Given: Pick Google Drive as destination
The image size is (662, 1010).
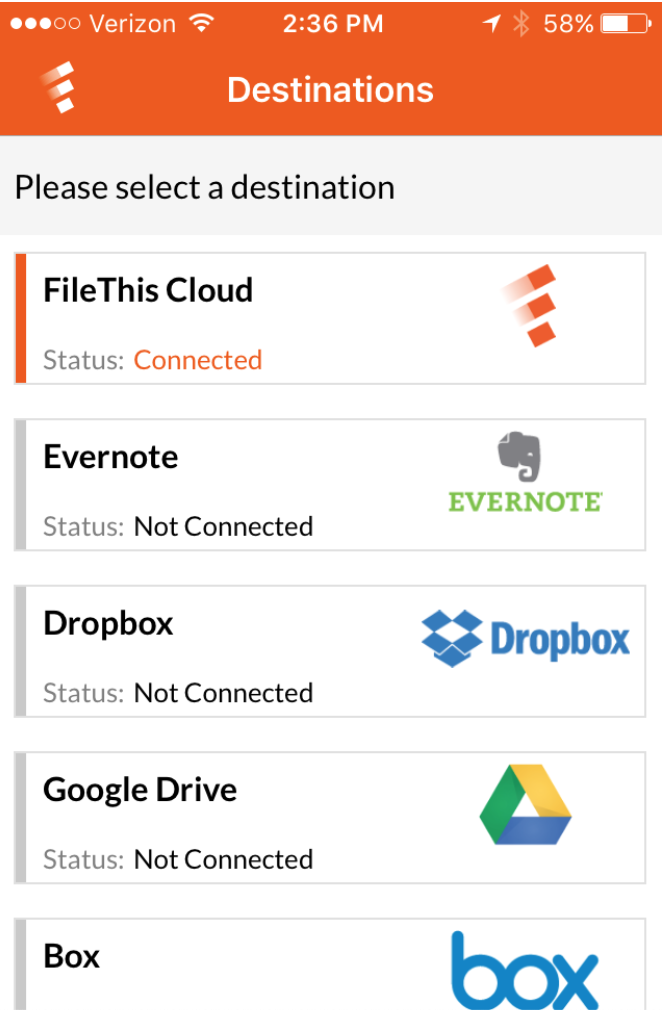Looking at the screenshot, I should [330, 818].
